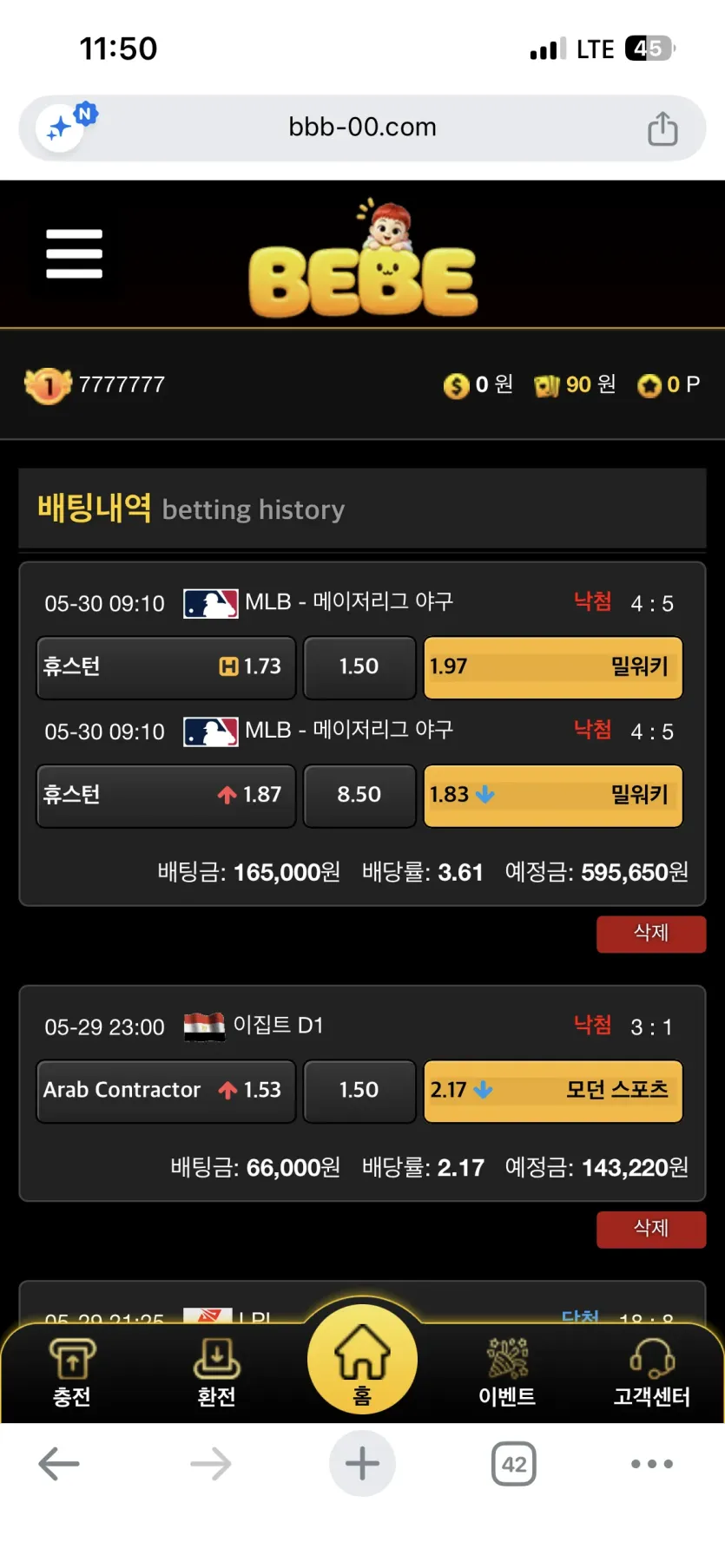This screenshot has width=725, height=1568.
Task: Go back in browser
Action: pos(59,1464)
